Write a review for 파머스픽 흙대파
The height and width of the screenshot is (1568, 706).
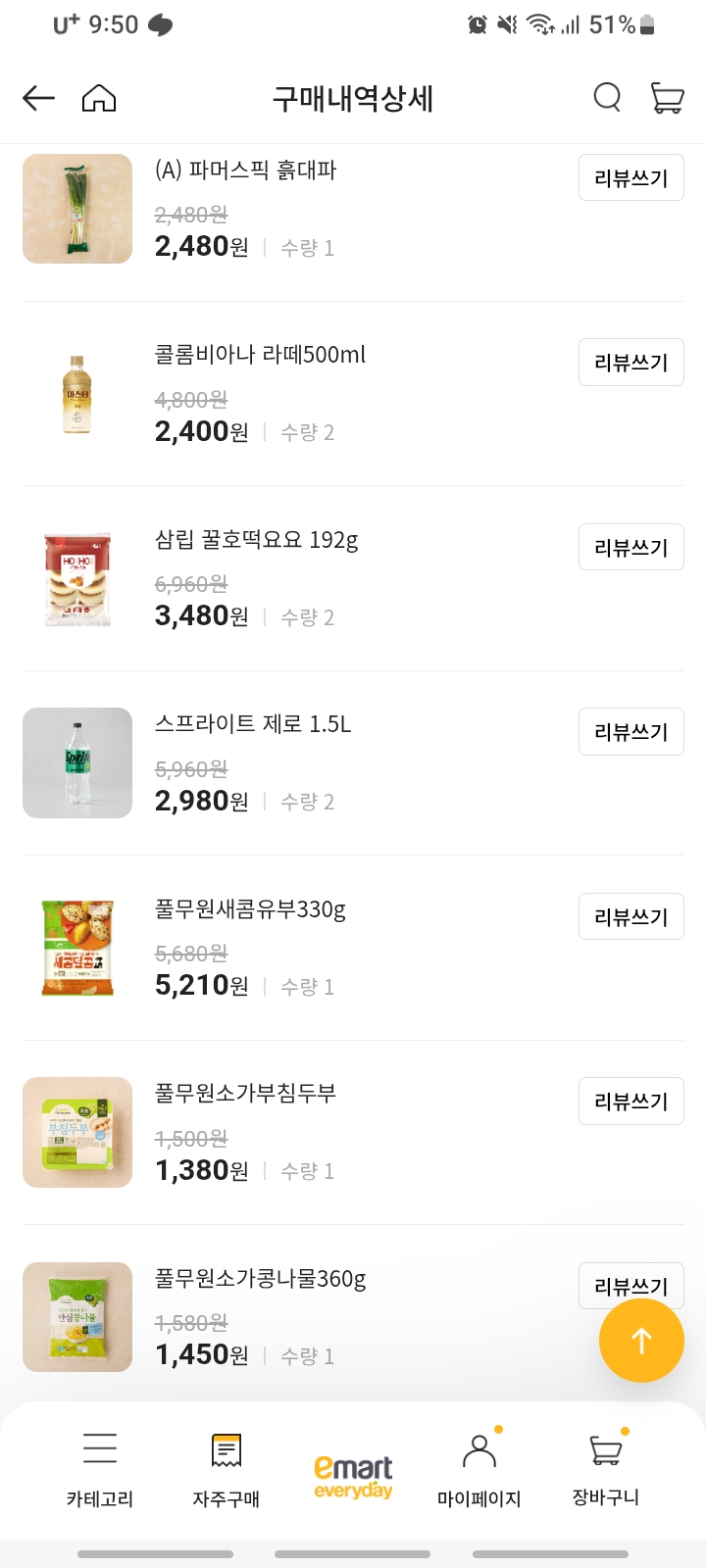[630, 177]
